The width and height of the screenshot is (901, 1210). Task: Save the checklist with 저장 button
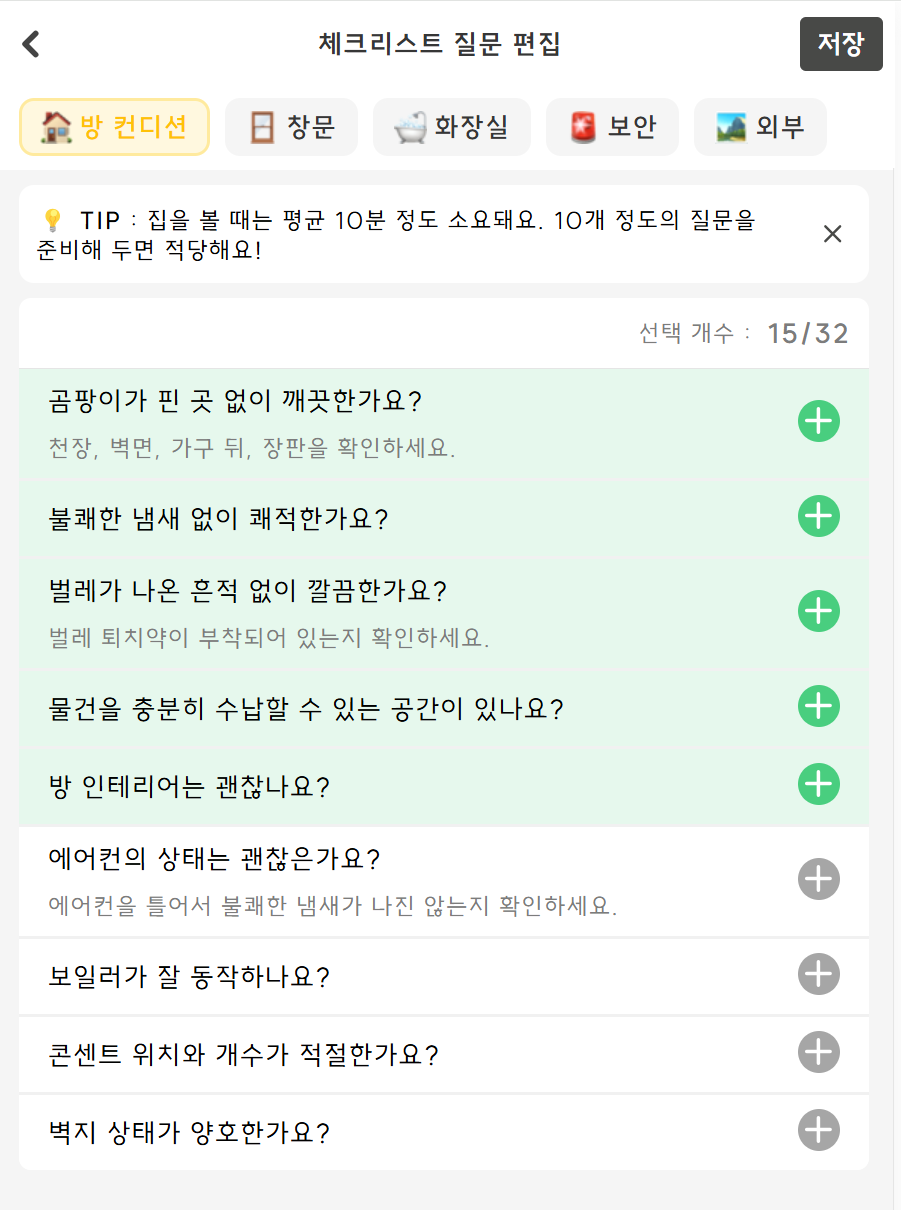pos(840,44)
